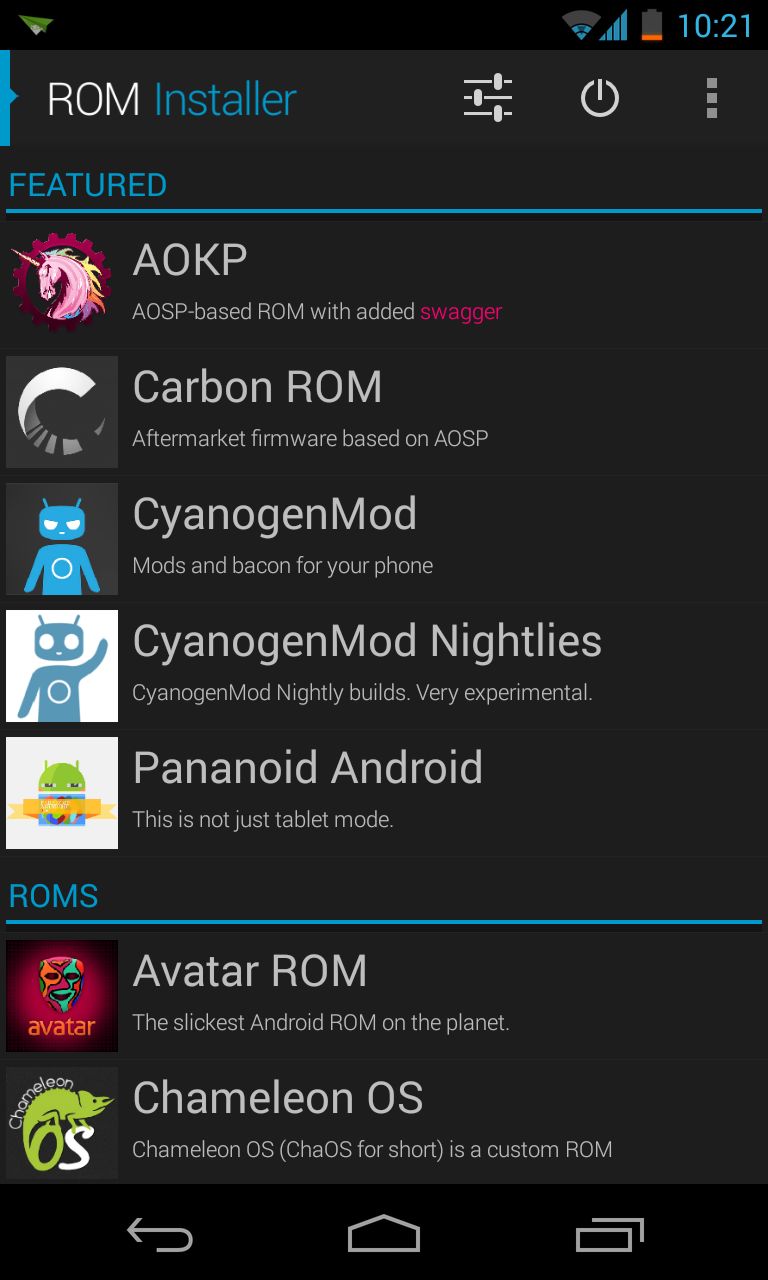Tap the power/reboot icon in the action bar
Screen dimensions: 768x1280
(x=599, y=97)
